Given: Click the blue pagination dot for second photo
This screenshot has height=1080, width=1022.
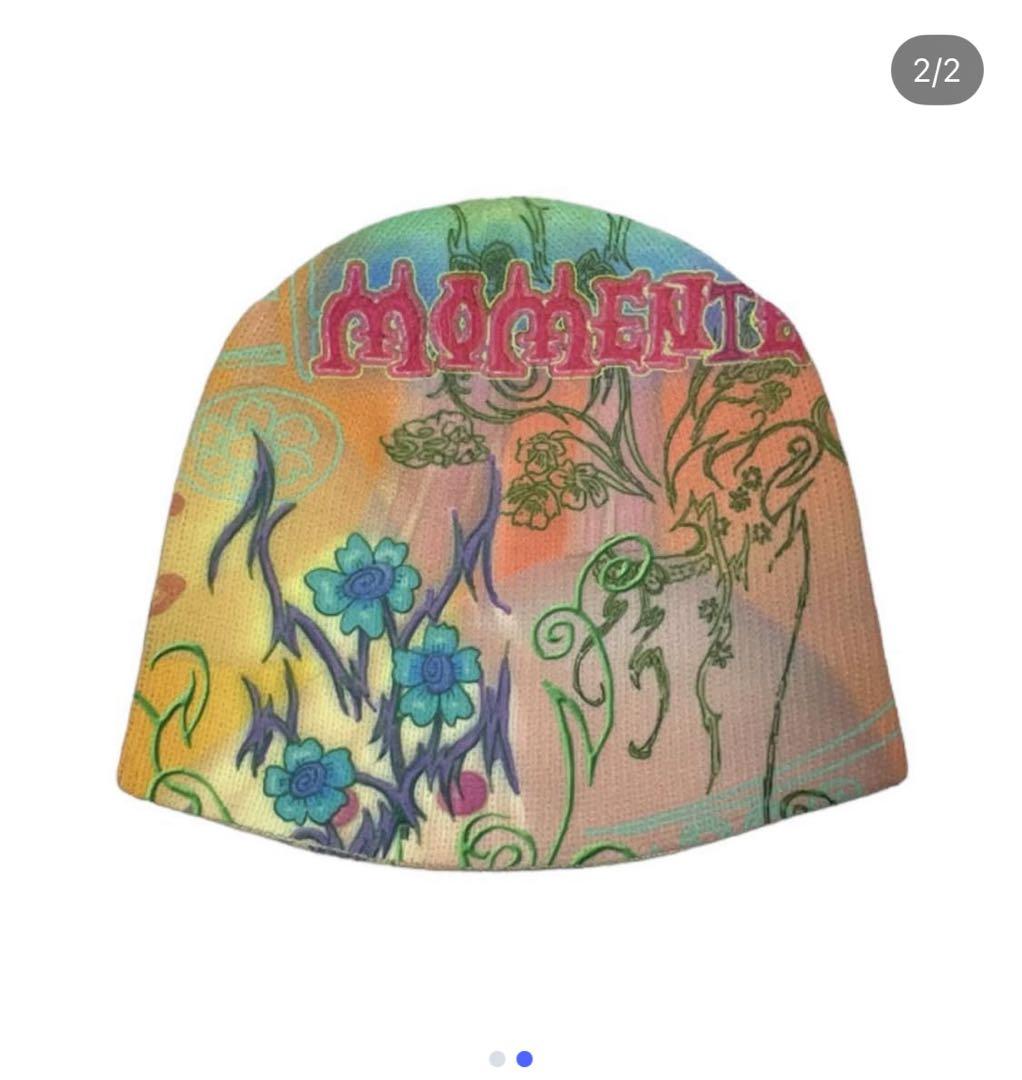Looking at the screenshot, I should point(524,1058).
